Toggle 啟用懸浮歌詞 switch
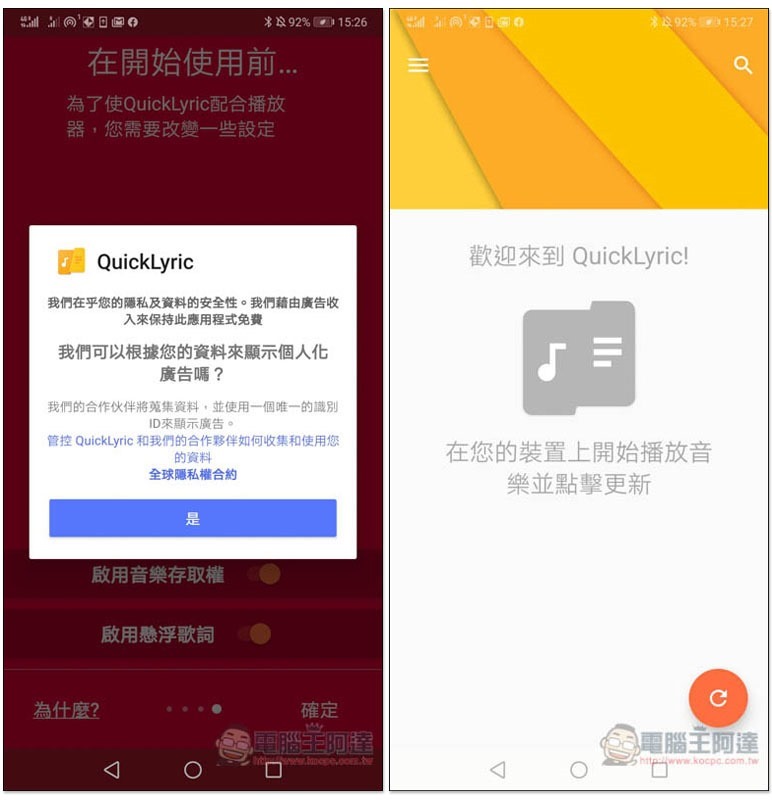772x800 pixels. 255,634
